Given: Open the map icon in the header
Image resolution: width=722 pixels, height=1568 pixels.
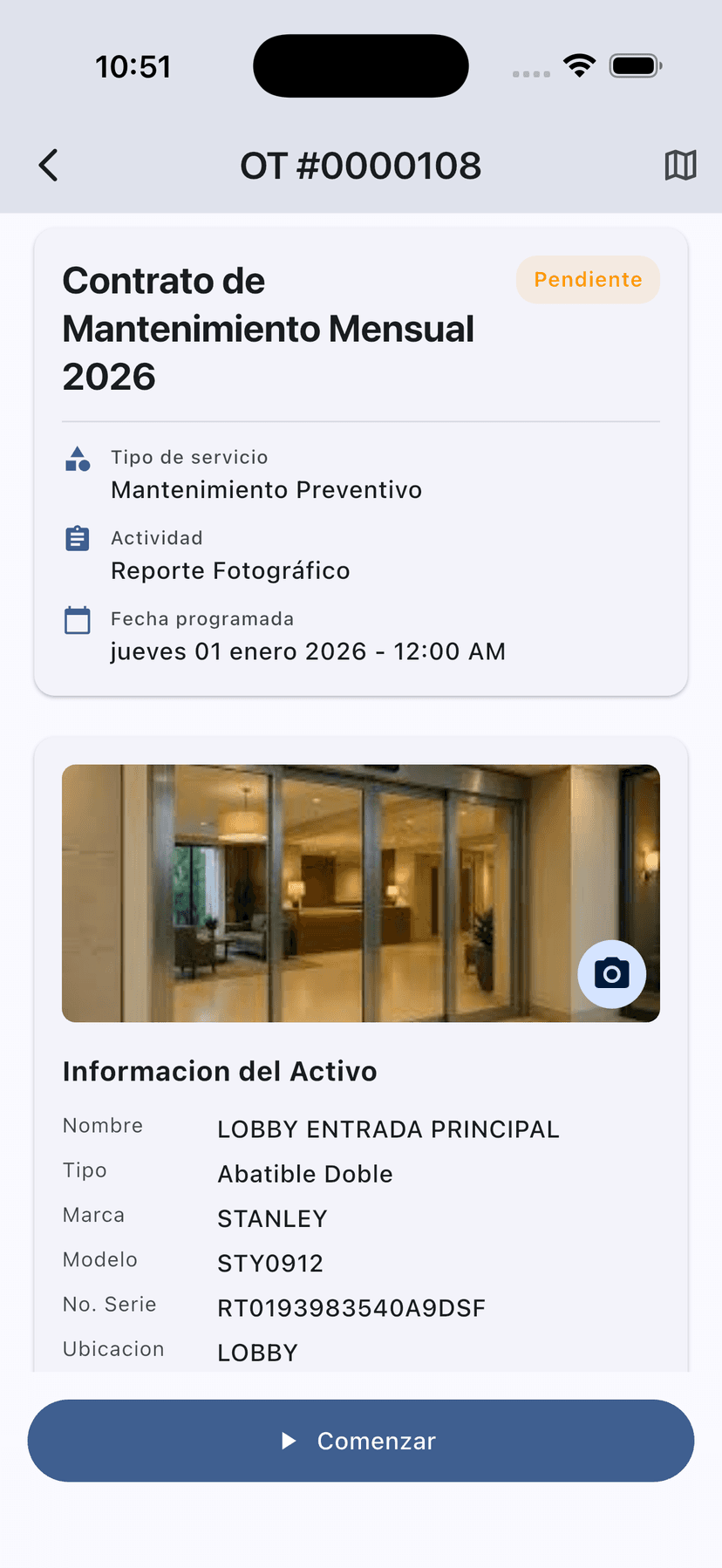Looking at the screenshot, I should point(681,165).
